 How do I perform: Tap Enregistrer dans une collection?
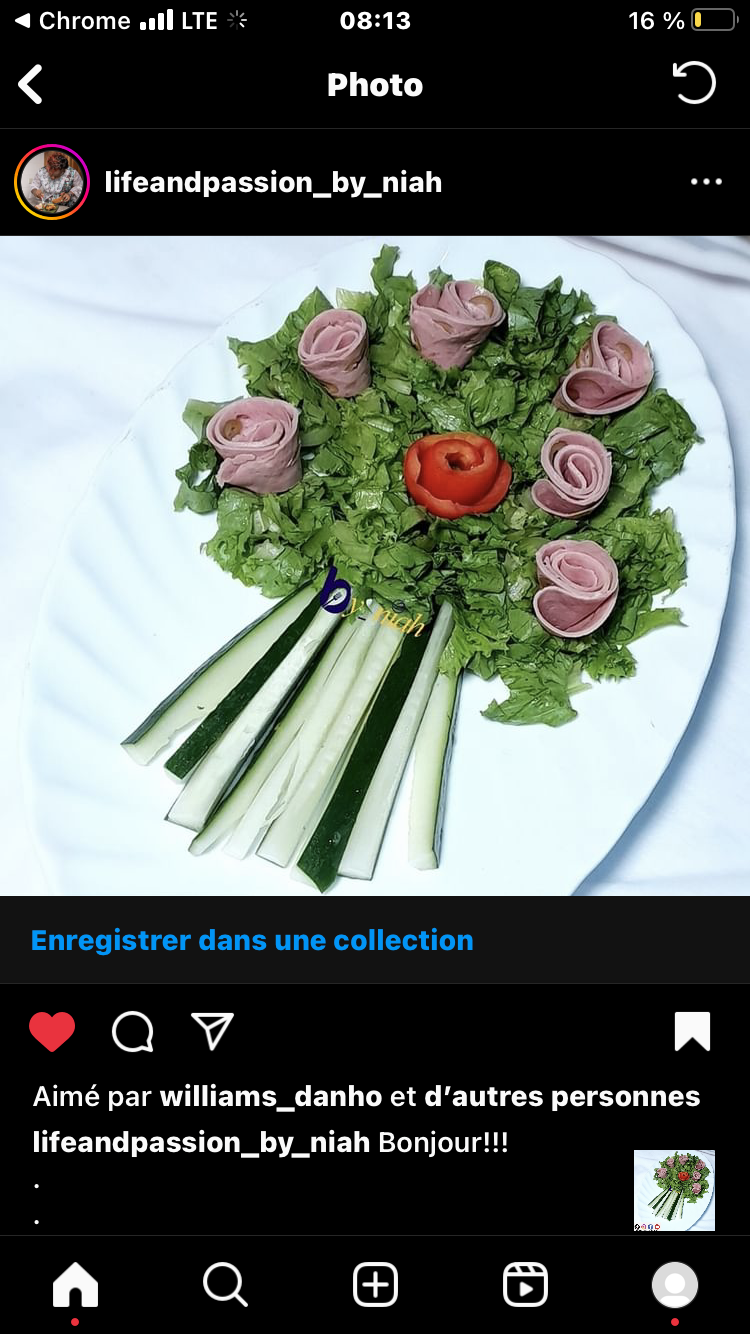[x=252, y=940]
